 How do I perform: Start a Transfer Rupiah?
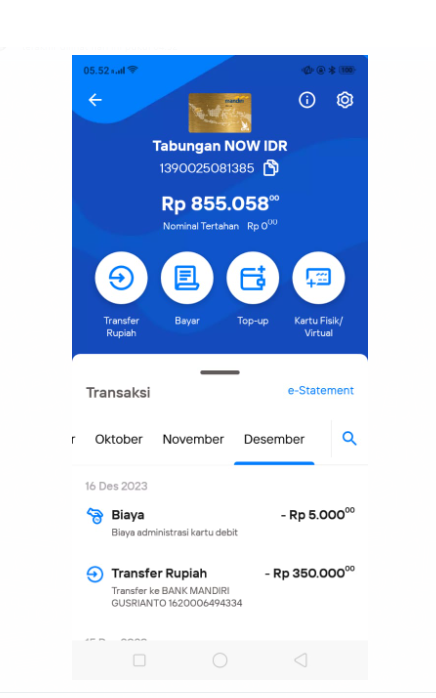[x=121, y=278]
